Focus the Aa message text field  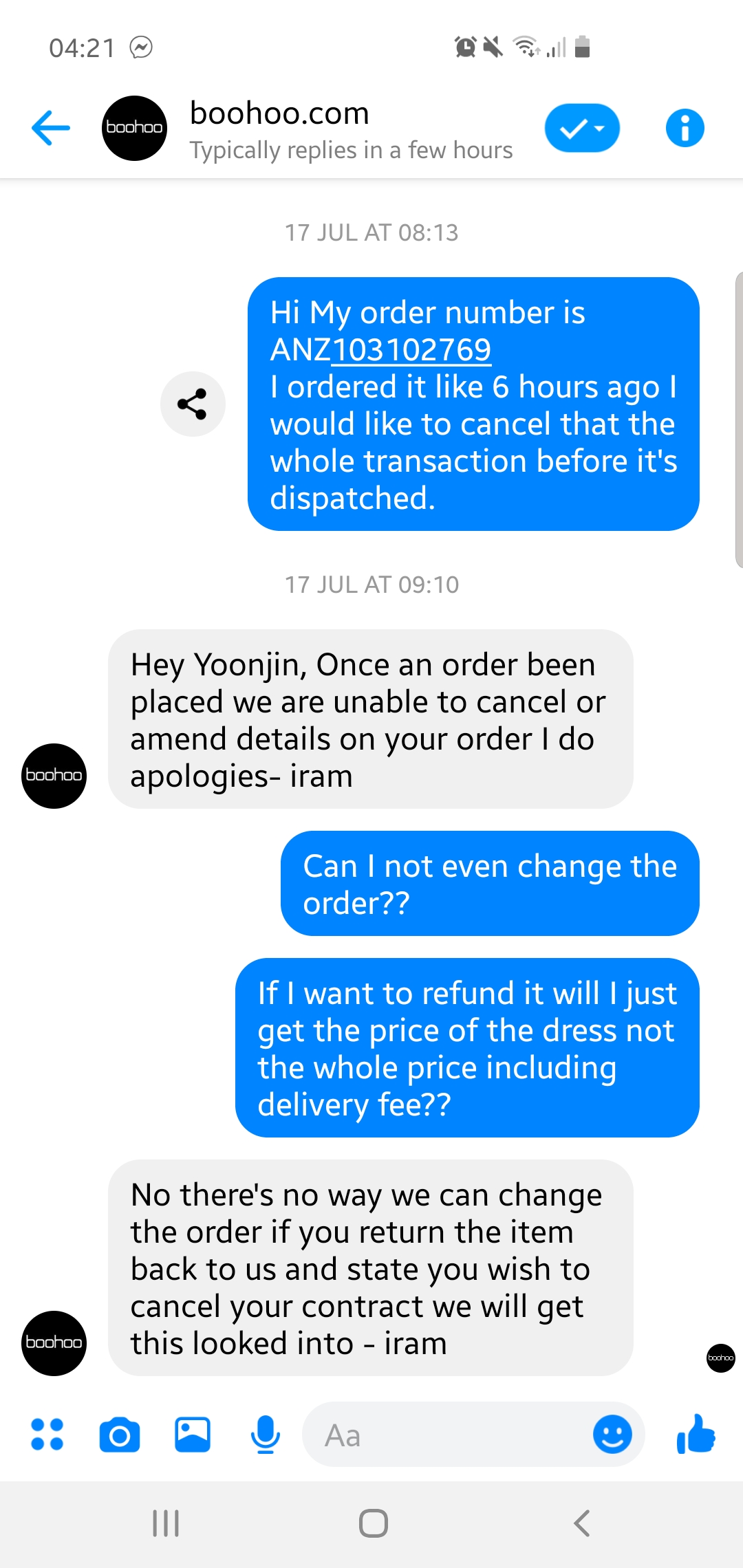pyautogui.click(x=447, y=1435)
